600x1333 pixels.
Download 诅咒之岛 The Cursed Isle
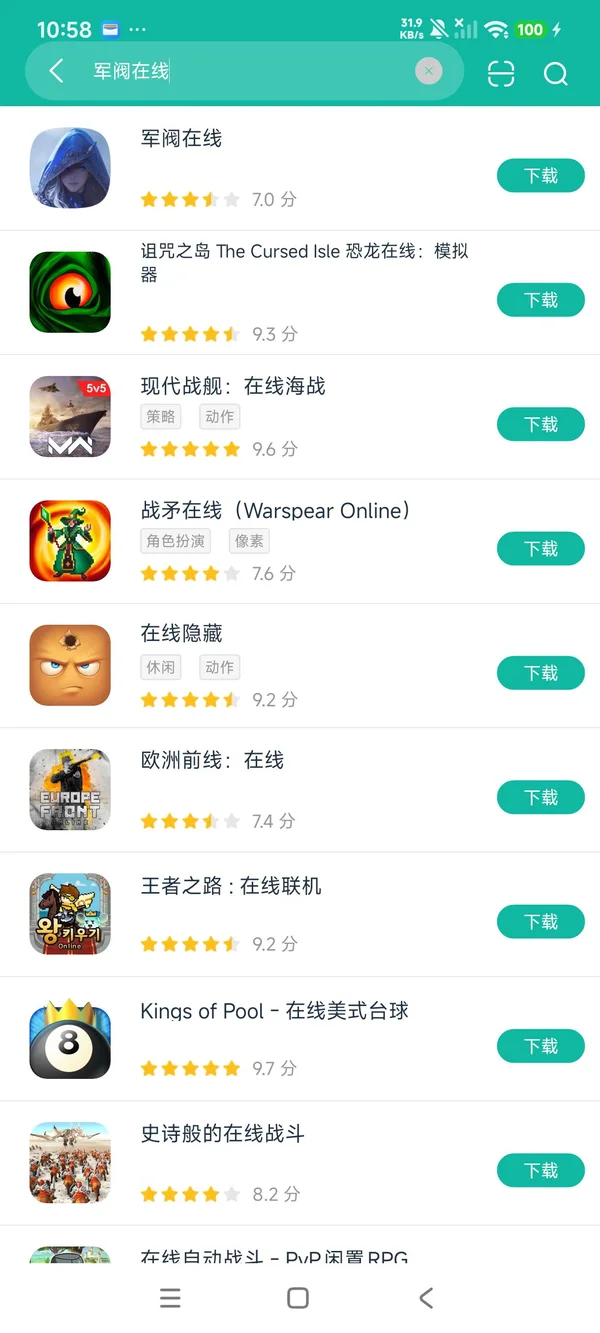coord(540,300)
